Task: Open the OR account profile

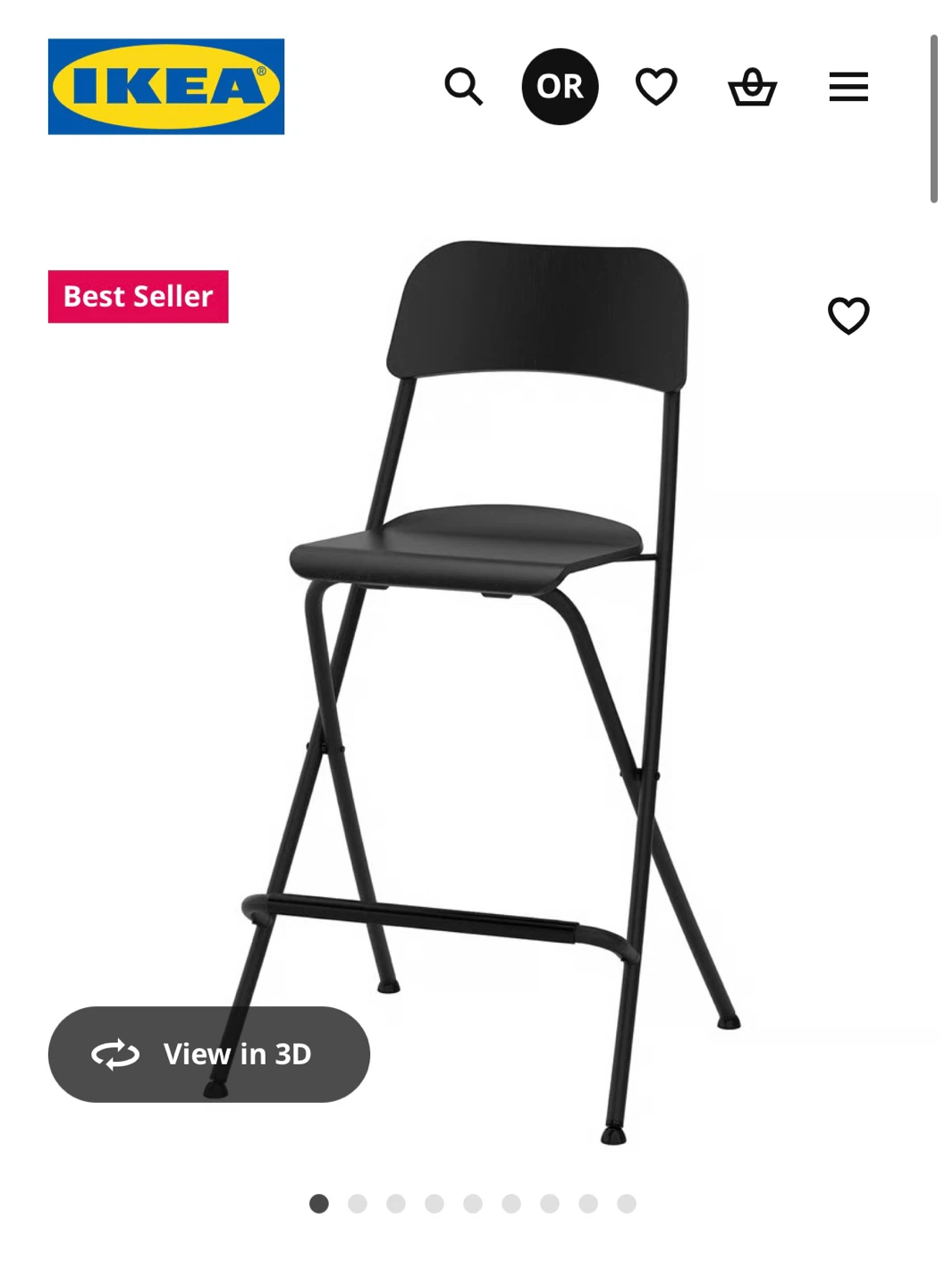Action: [x=560, y=87]
